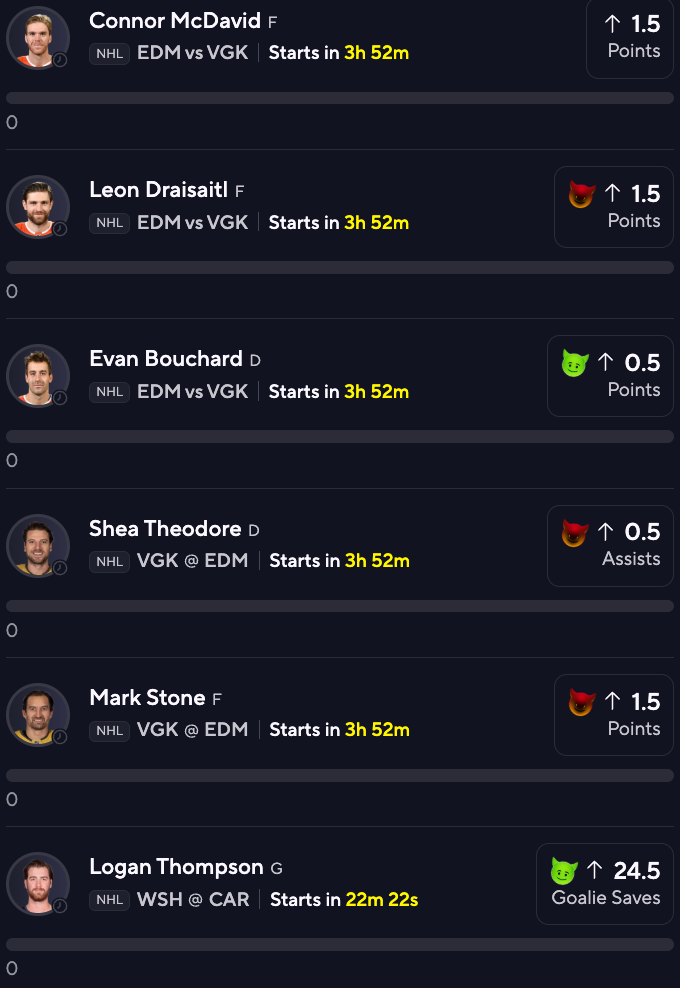The height and width of the screenshot is (988, 680).
Task: View Leon Draisaitl's player avatar
Action: [x=38, y=206]
